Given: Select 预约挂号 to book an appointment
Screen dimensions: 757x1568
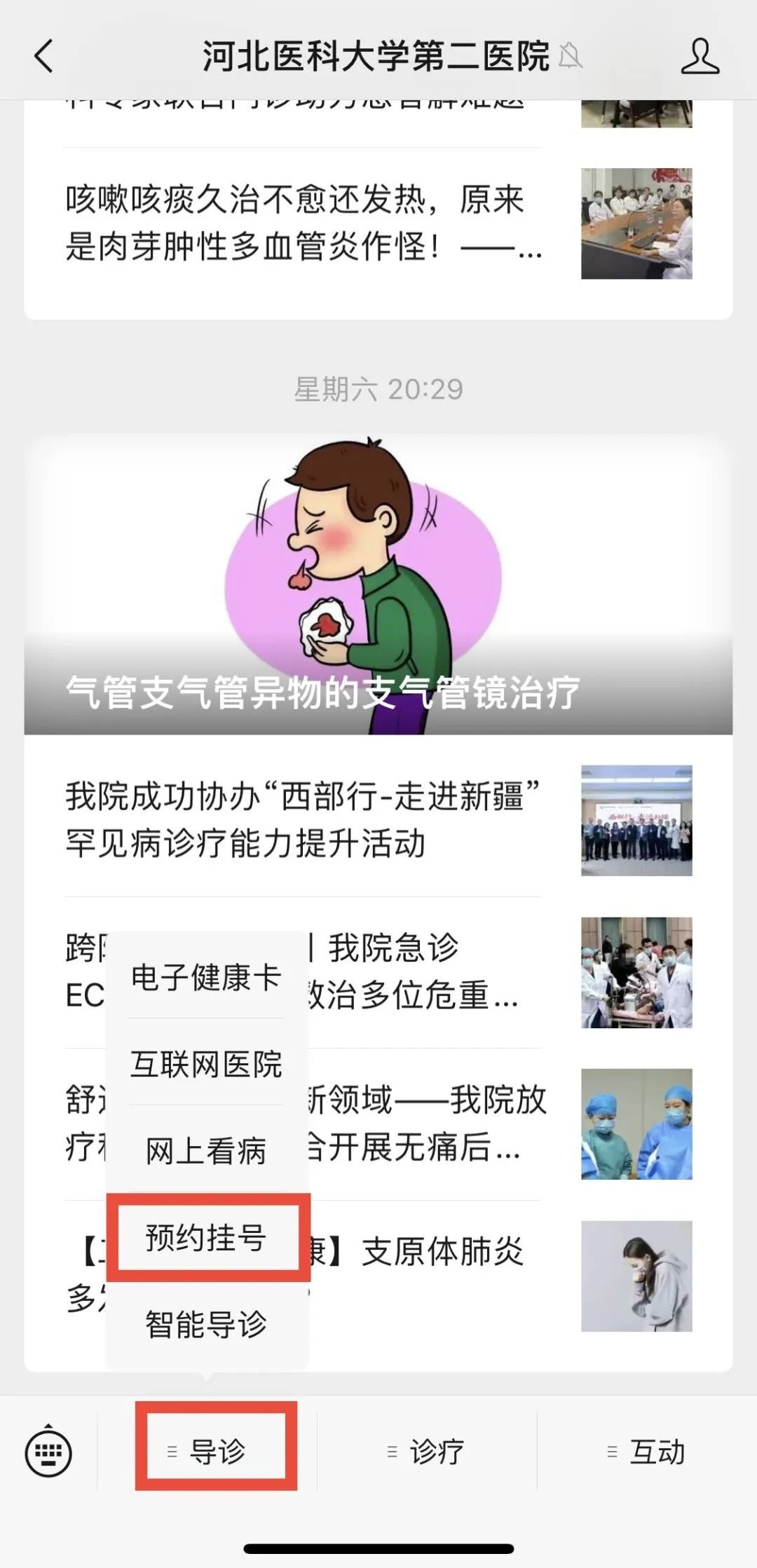Looking at the screenshot, I should point(206,1238).
